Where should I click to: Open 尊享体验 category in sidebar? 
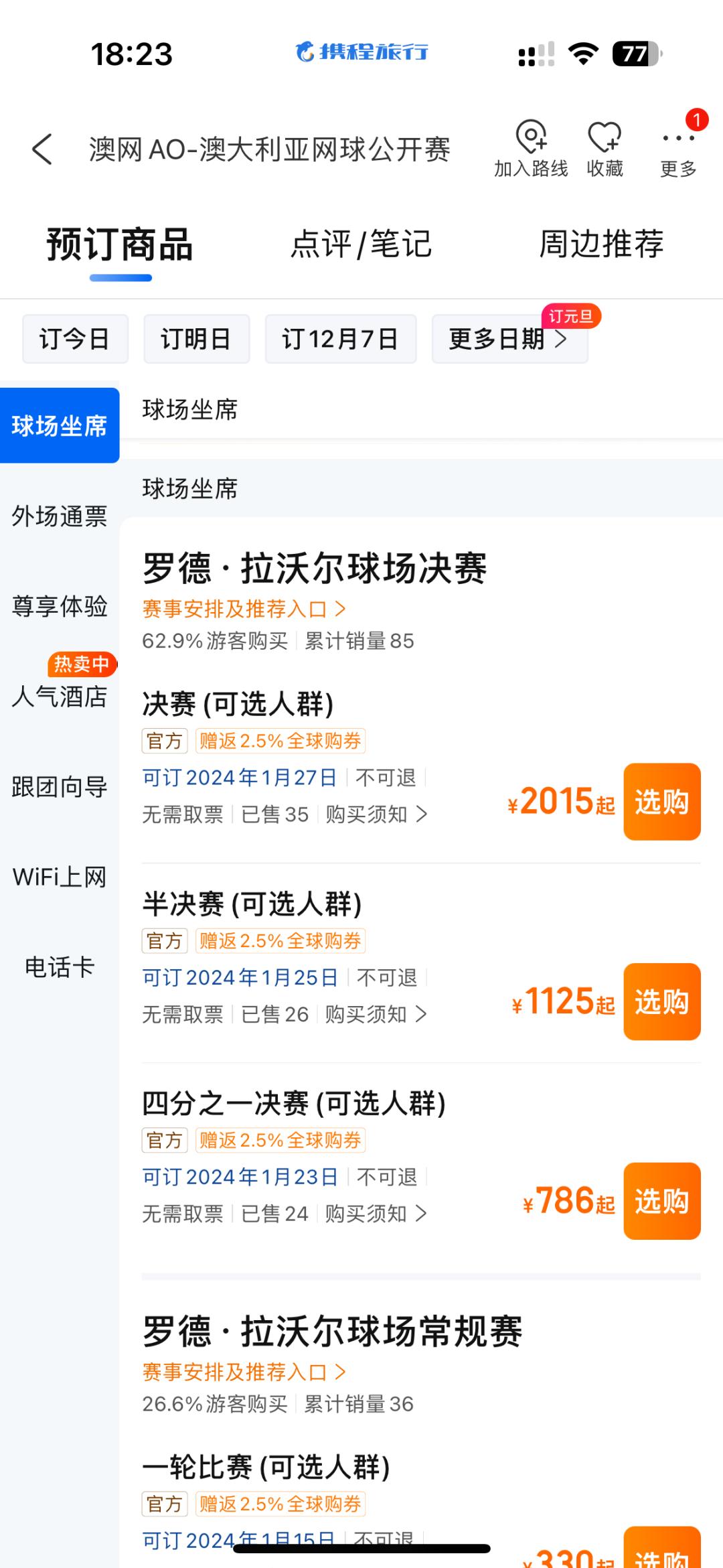point(60,606)
